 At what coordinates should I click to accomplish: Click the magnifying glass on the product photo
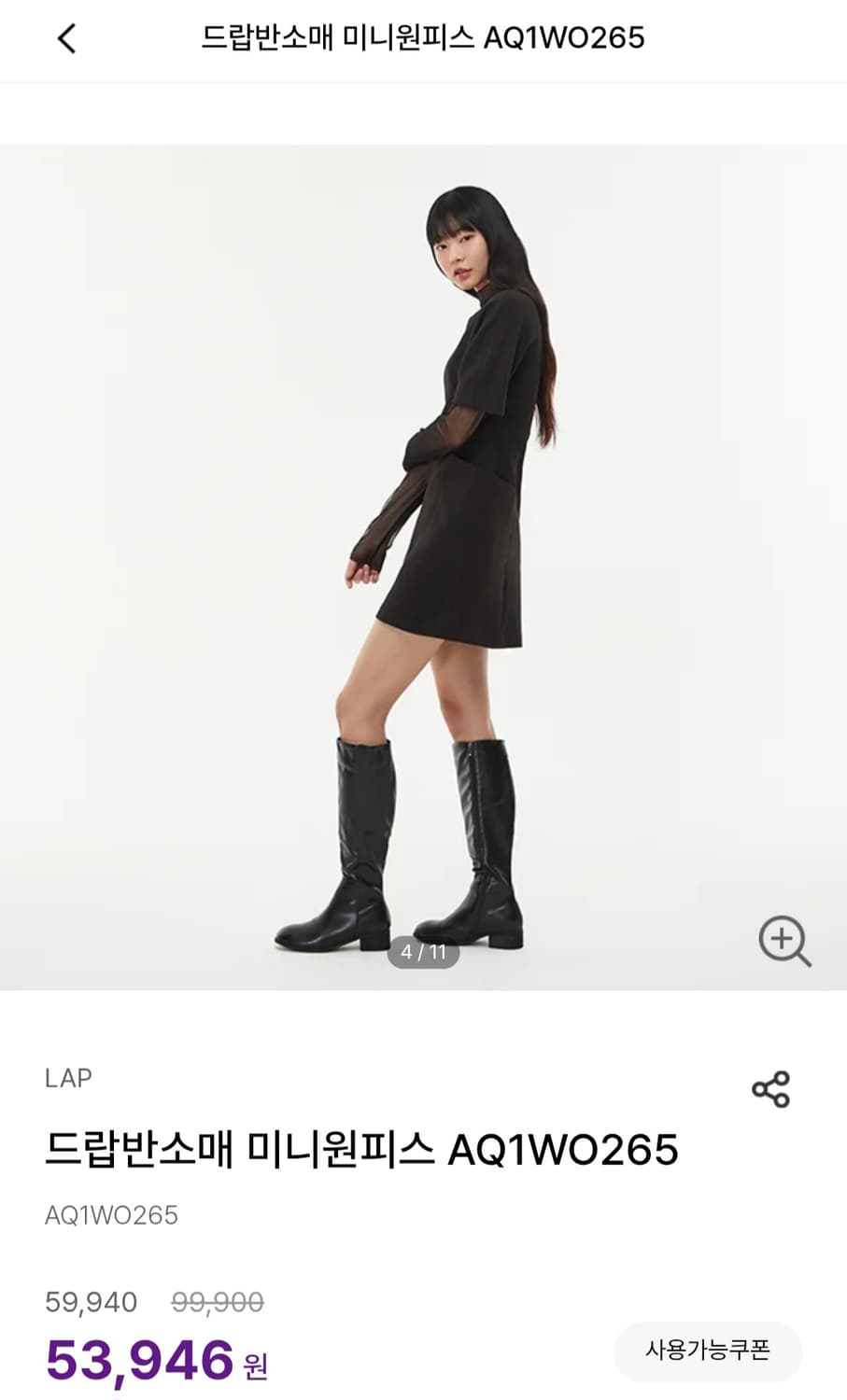pos(783,941)
